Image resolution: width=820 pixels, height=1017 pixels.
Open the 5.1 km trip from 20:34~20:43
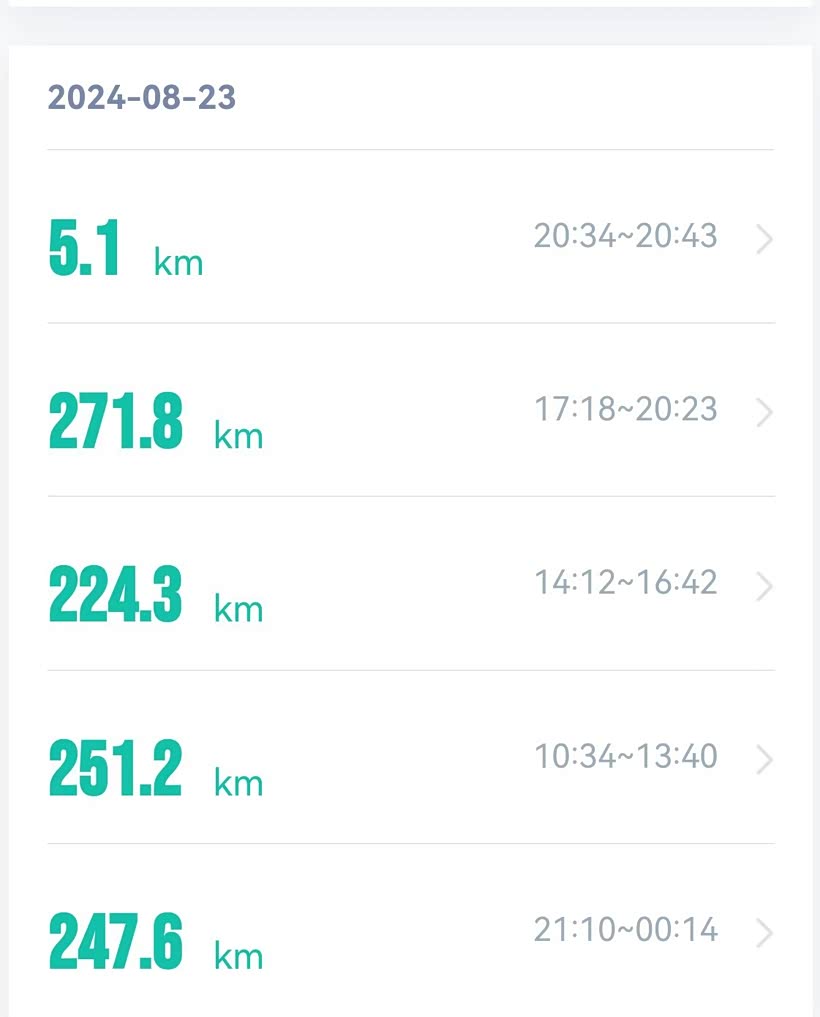click(410, 240)
